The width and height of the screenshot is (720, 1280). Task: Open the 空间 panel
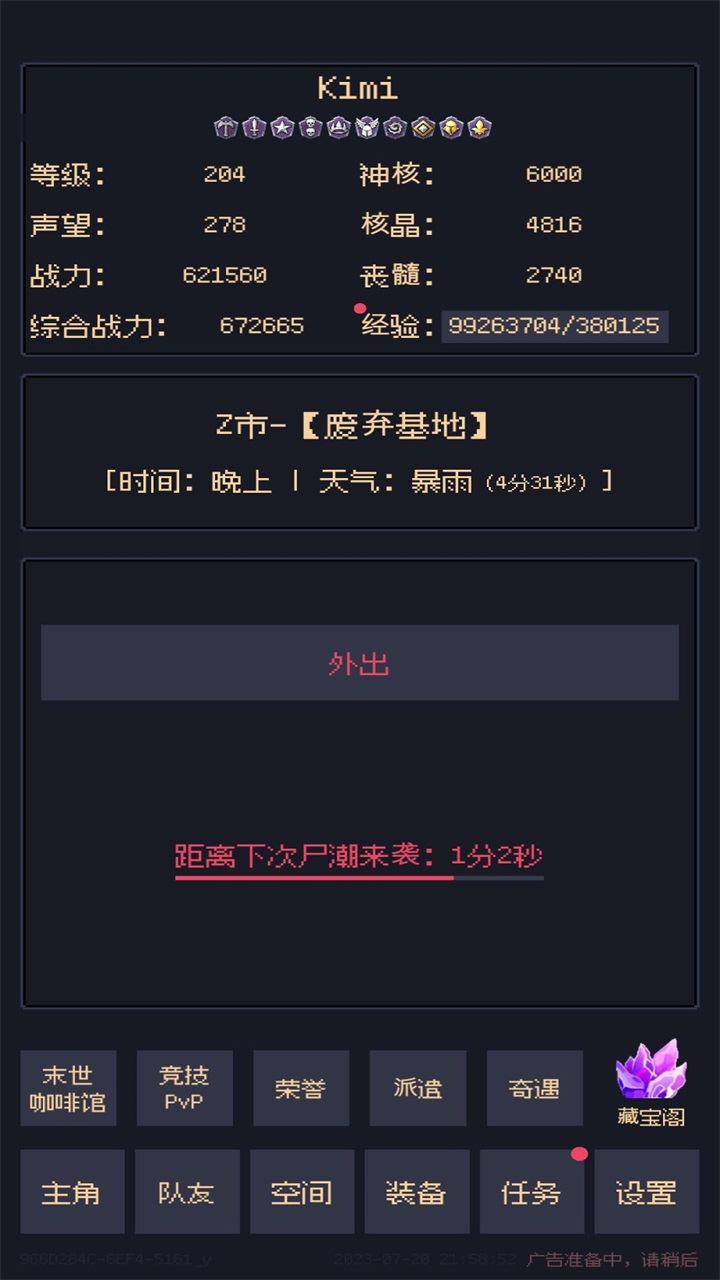[x=301, y=1191]
